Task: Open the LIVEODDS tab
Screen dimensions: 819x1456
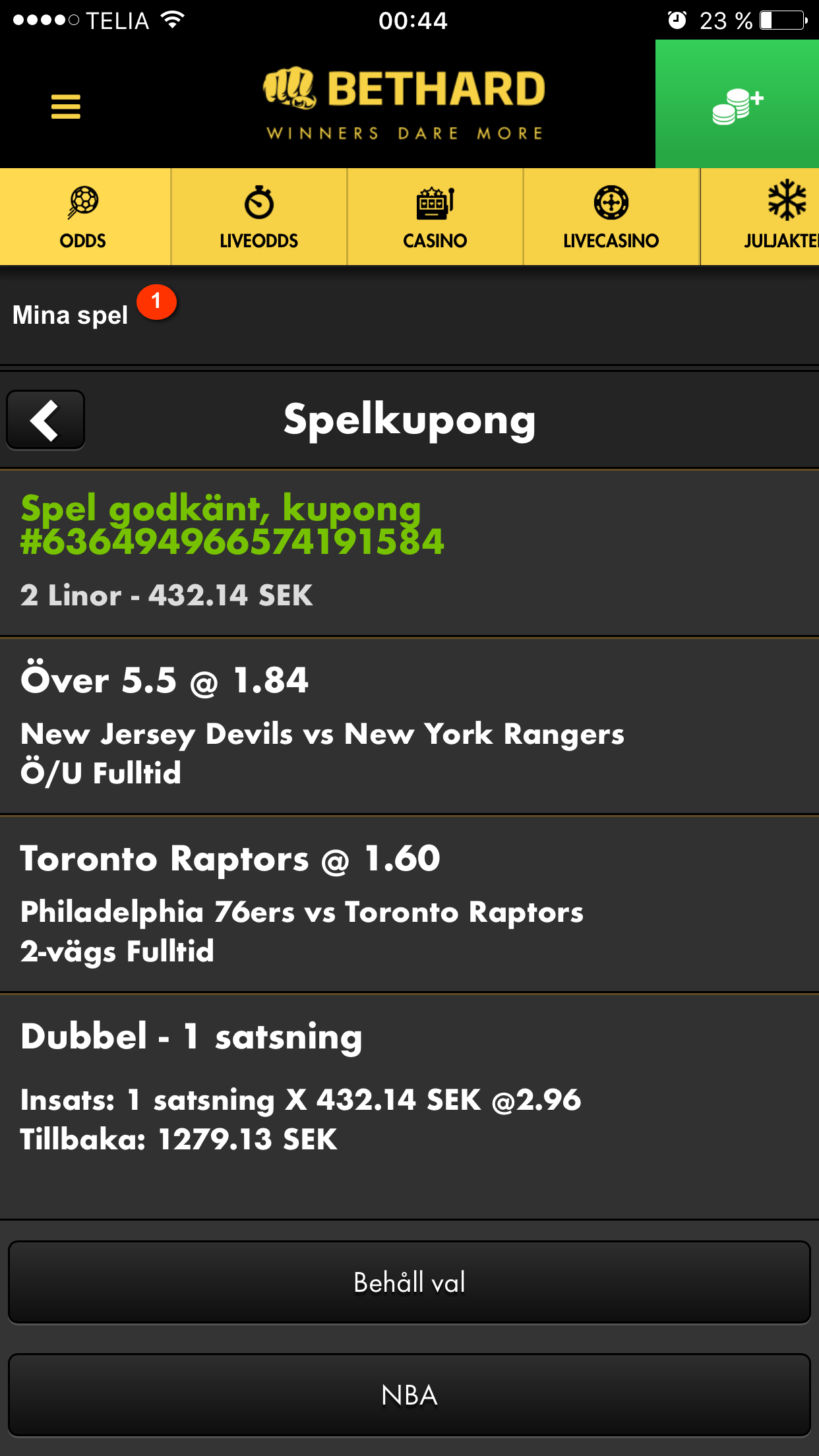Action: [x=259, y=217]
